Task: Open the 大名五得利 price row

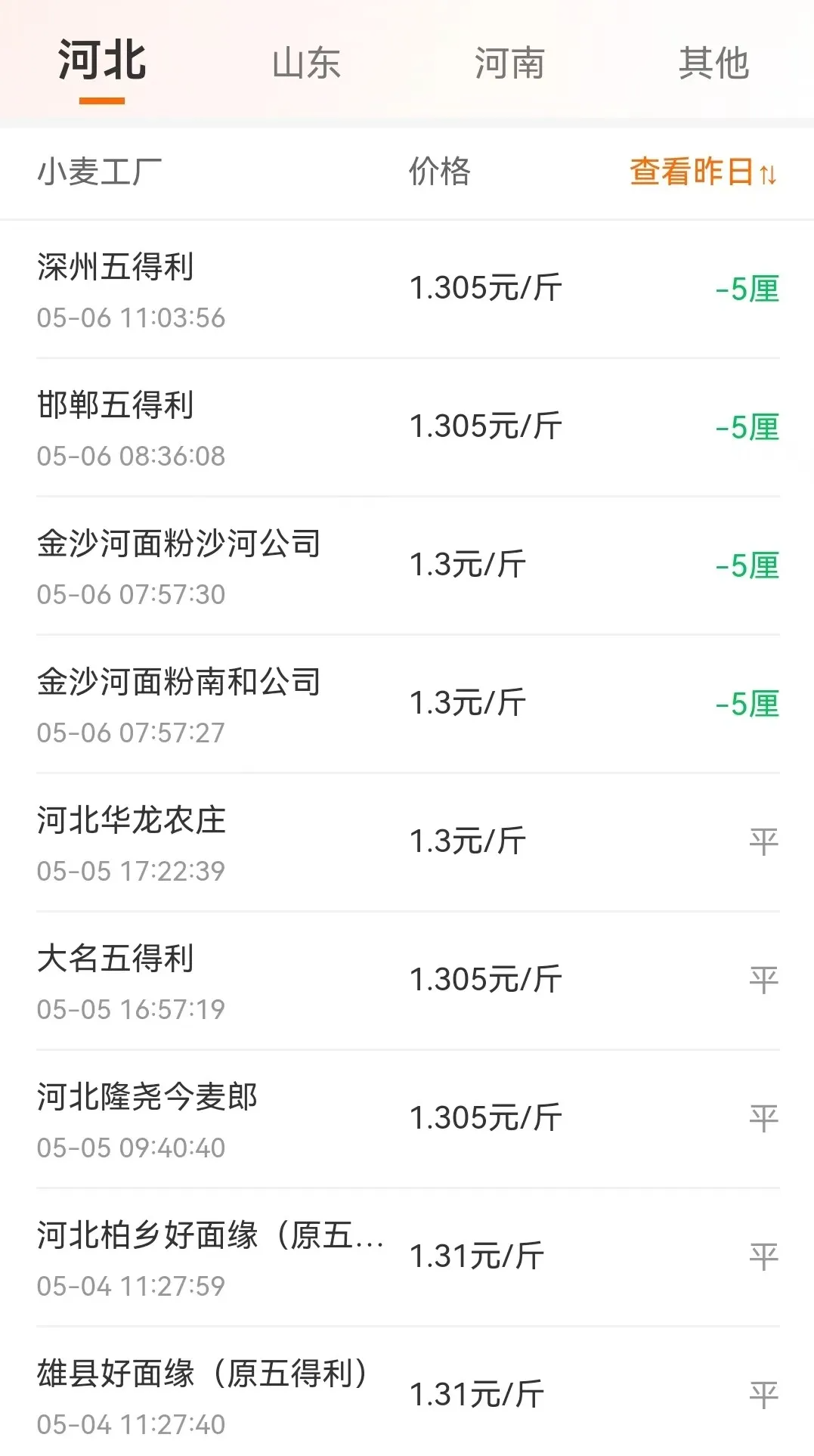Action: click(407, 980)
